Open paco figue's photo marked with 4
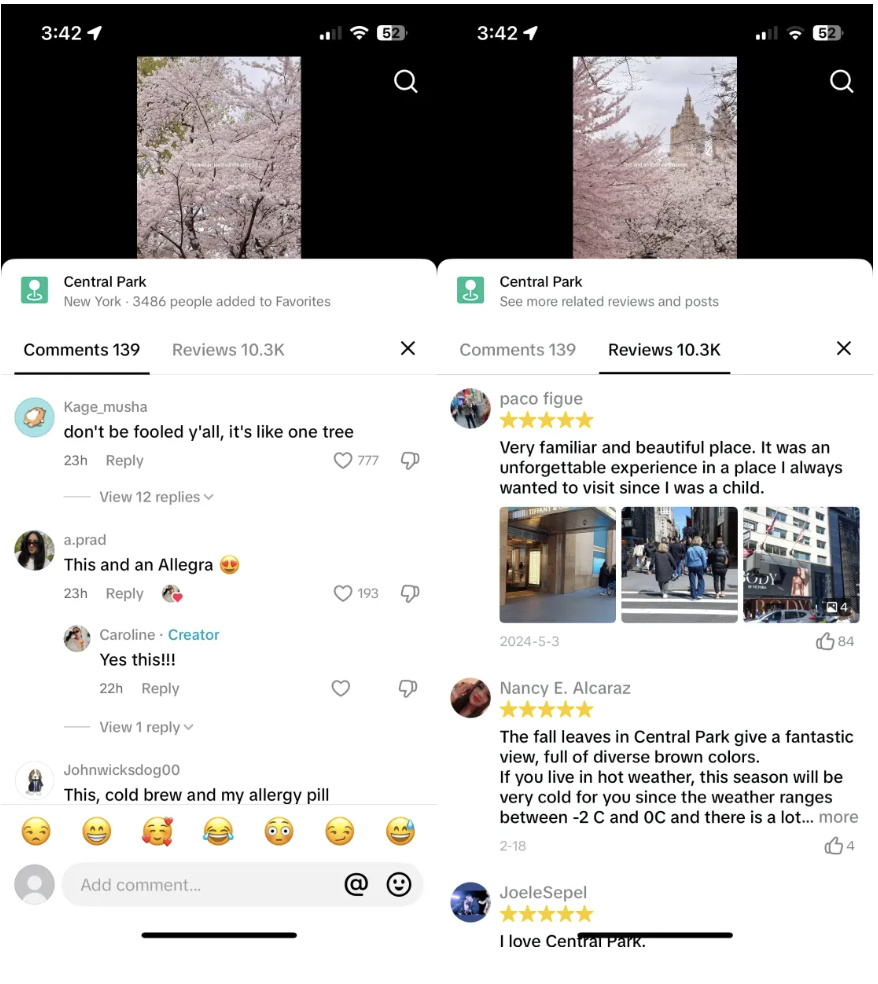The image size is (878, 984). (x=800, y=565)
